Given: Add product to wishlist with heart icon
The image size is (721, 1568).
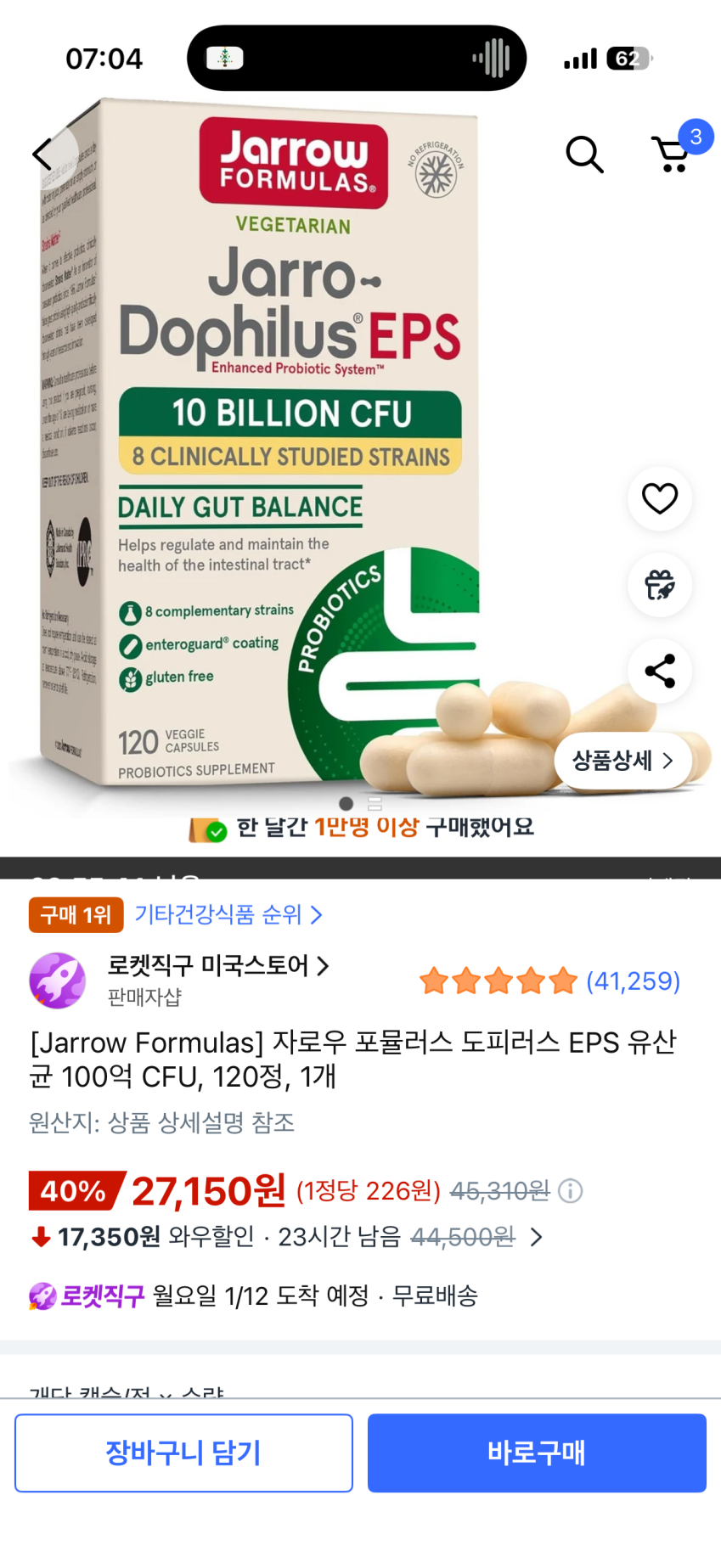Looking at the screenshot, I should [x=659, y=498].
